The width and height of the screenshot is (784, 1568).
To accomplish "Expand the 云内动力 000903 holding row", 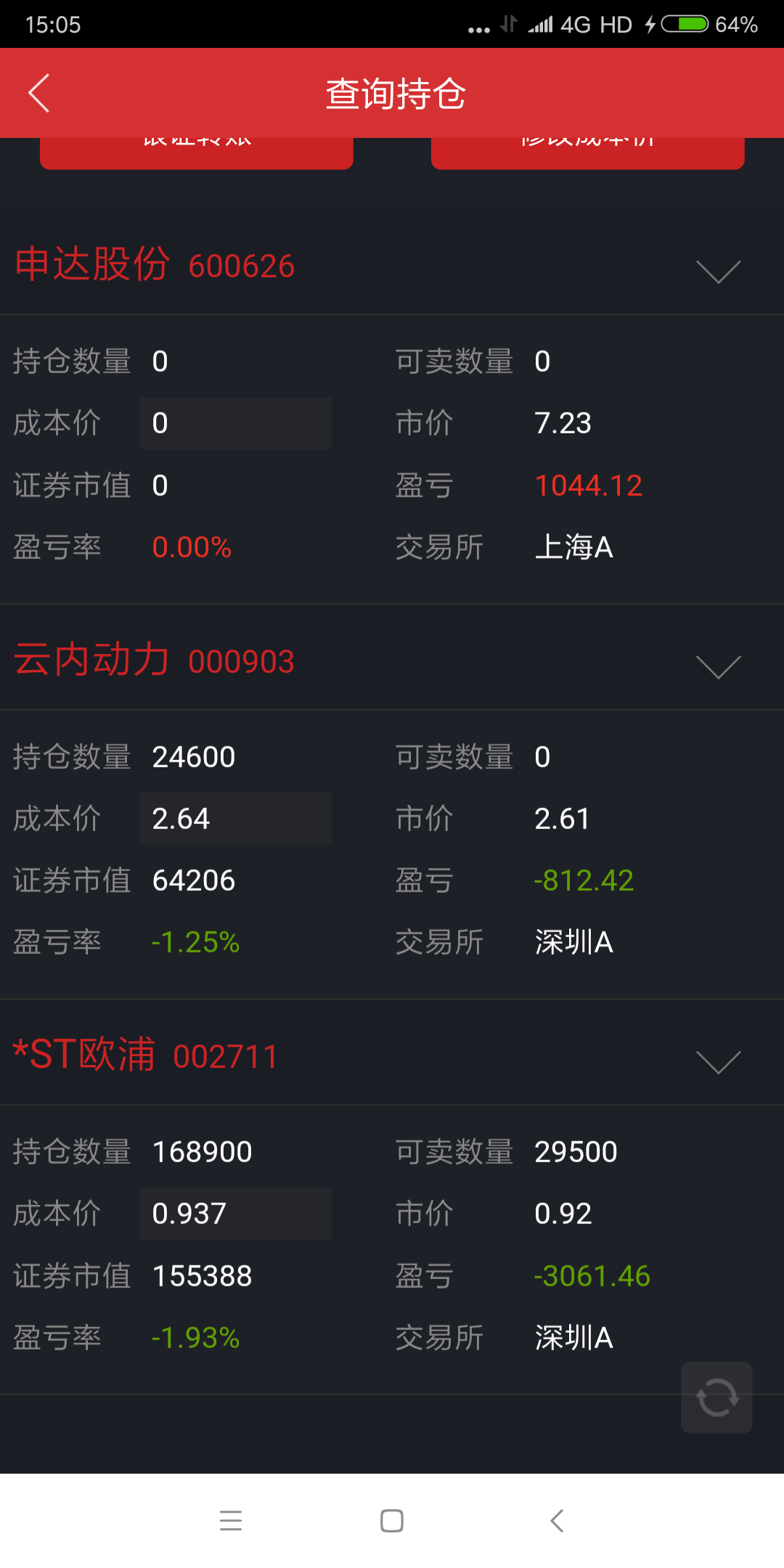I will click(x=718, y=666).
